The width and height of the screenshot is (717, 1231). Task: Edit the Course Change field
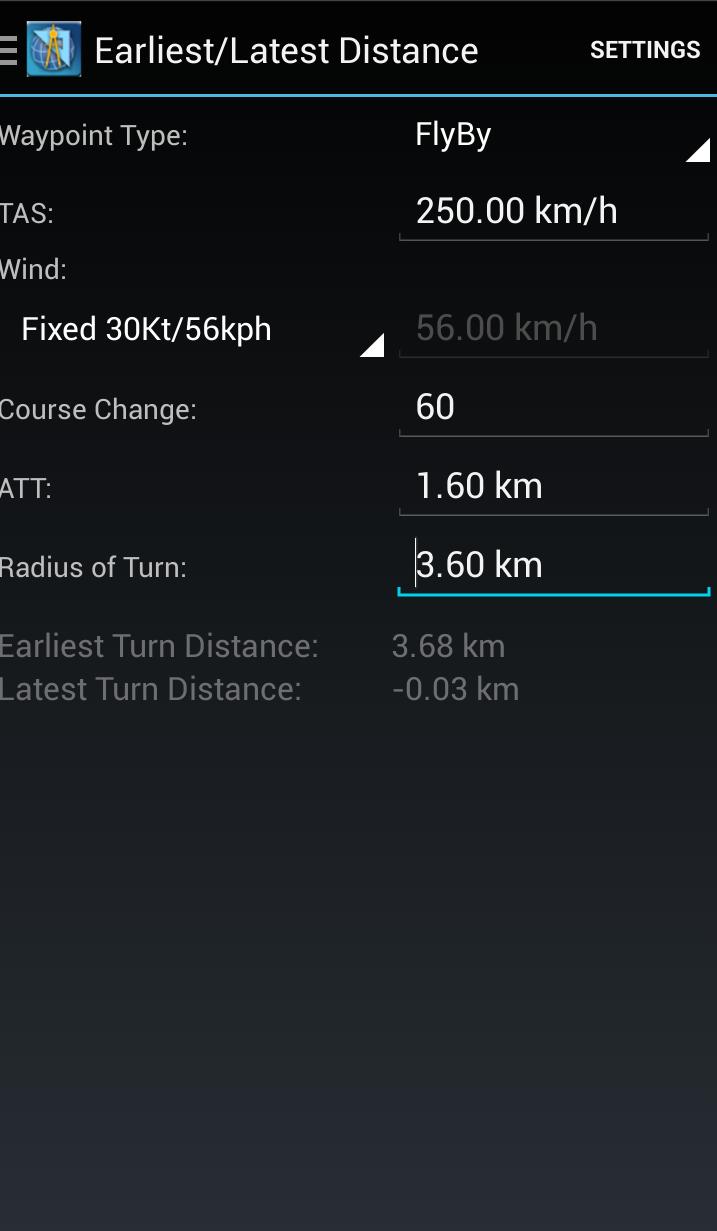pos(553,407)
